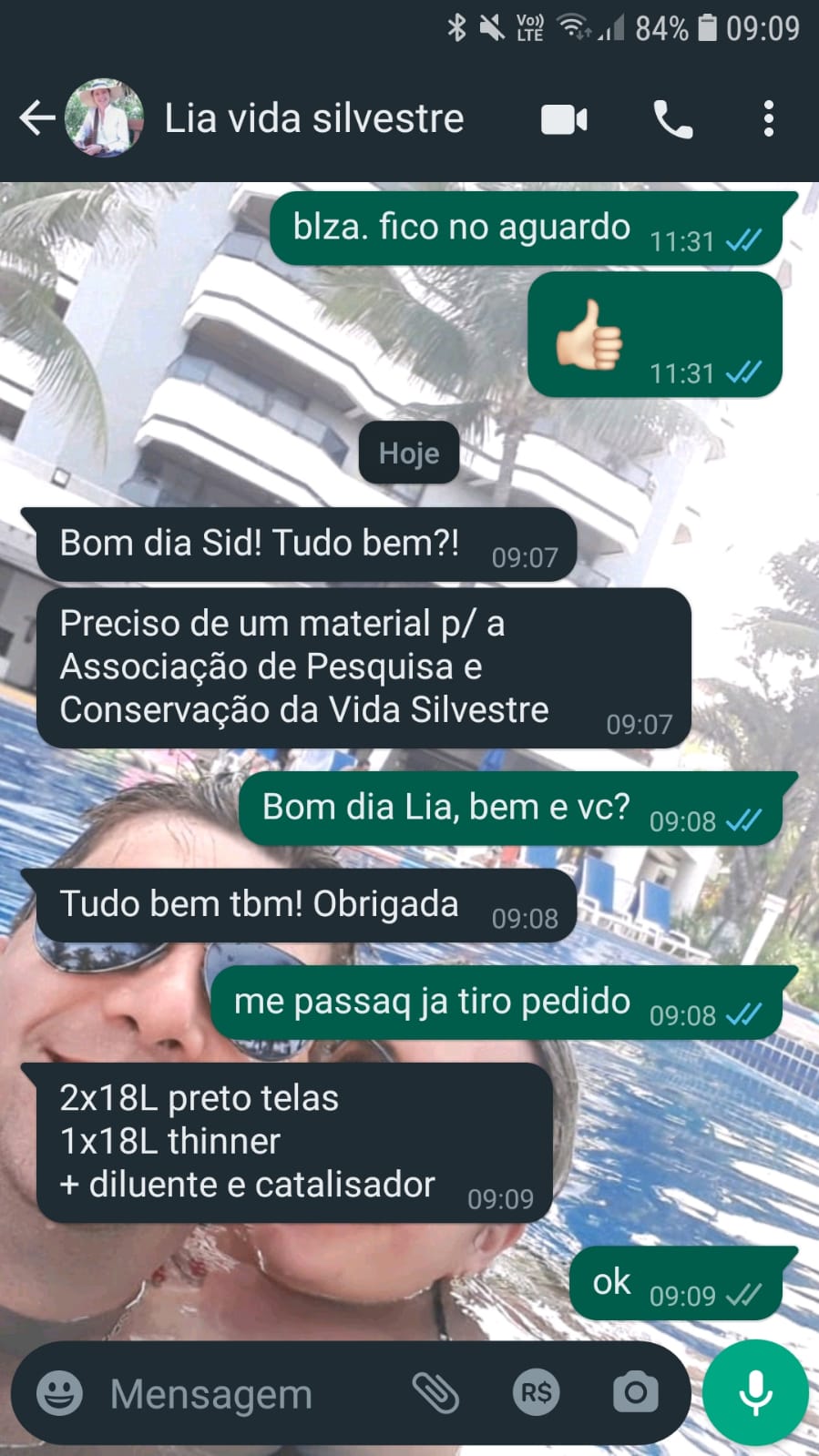Screen dimensions: 819x1456
Task: Open Lia vida silvestre's profile picture
Action: (x=104, y=118)
